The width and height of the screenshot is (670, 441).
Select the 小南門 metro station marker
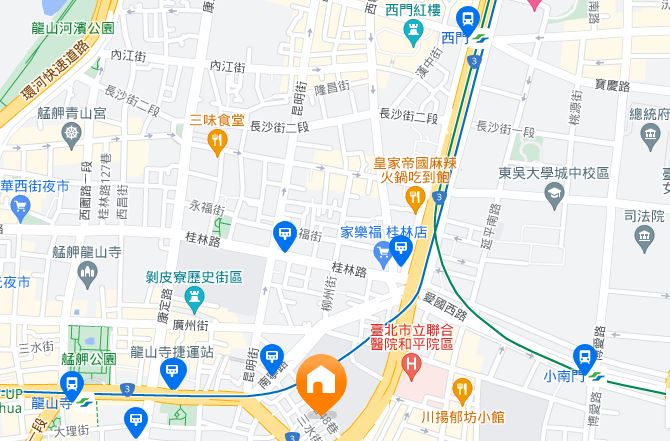(585, 356)
